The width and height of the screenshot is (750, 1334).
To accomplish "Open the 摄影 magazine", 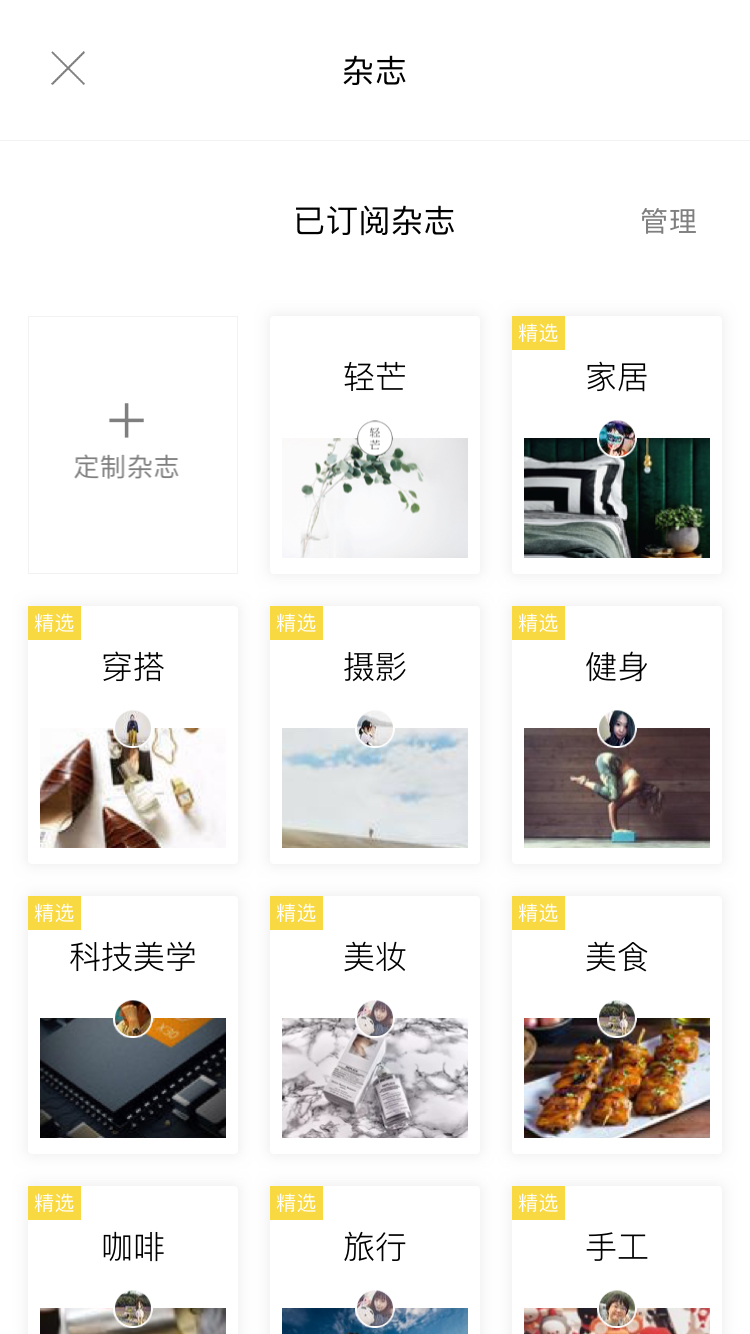I will 375,735.
